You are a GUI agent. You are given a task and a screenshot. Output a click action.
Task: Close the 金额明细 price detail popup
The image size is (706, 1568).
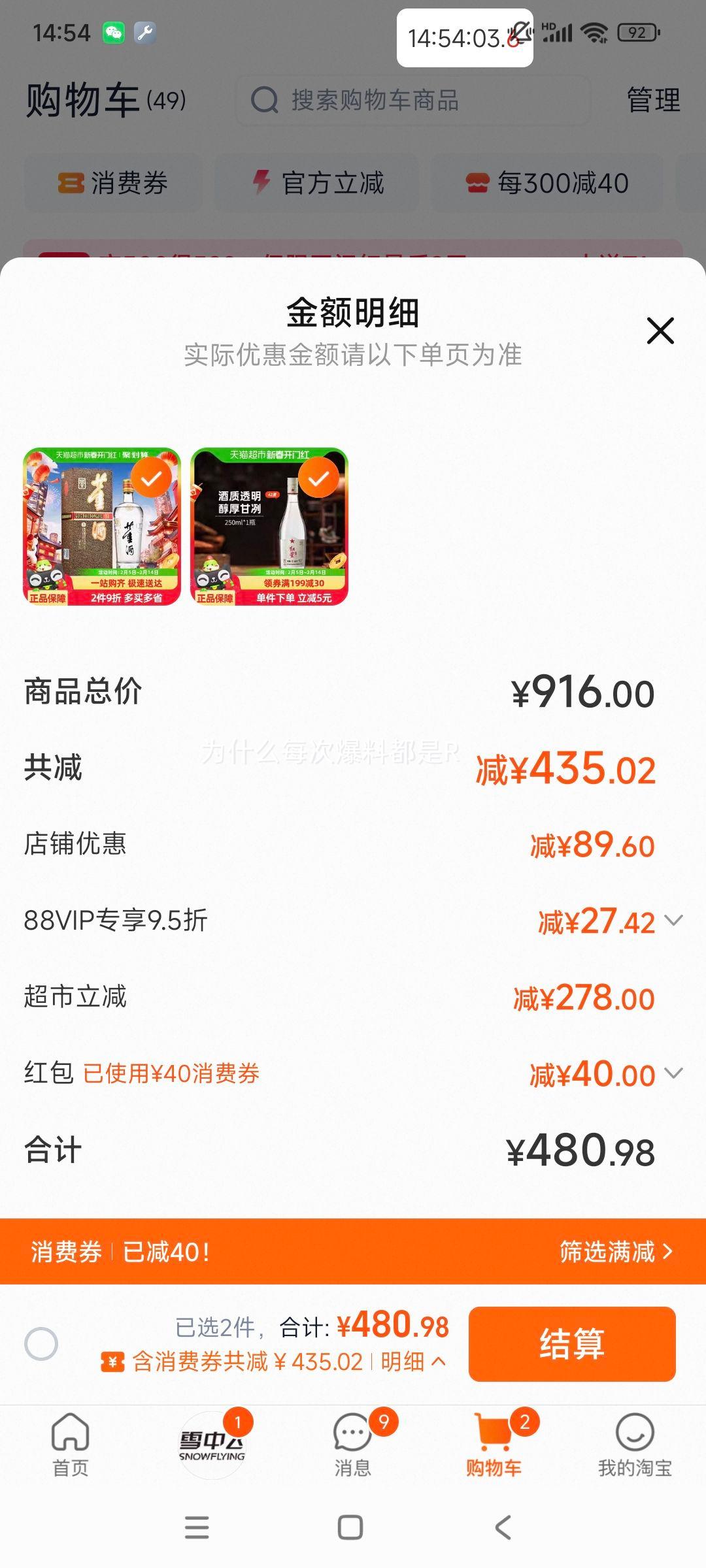tap(660, 331)
